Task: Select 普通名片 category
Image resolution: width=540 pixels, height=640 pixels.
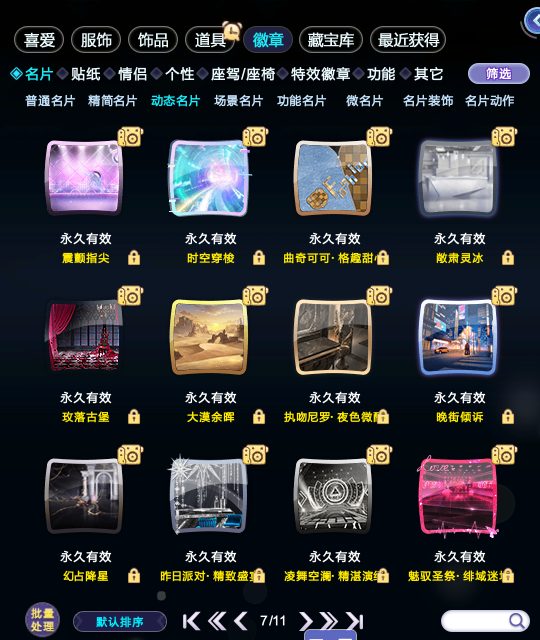Action: click(50, 100)
